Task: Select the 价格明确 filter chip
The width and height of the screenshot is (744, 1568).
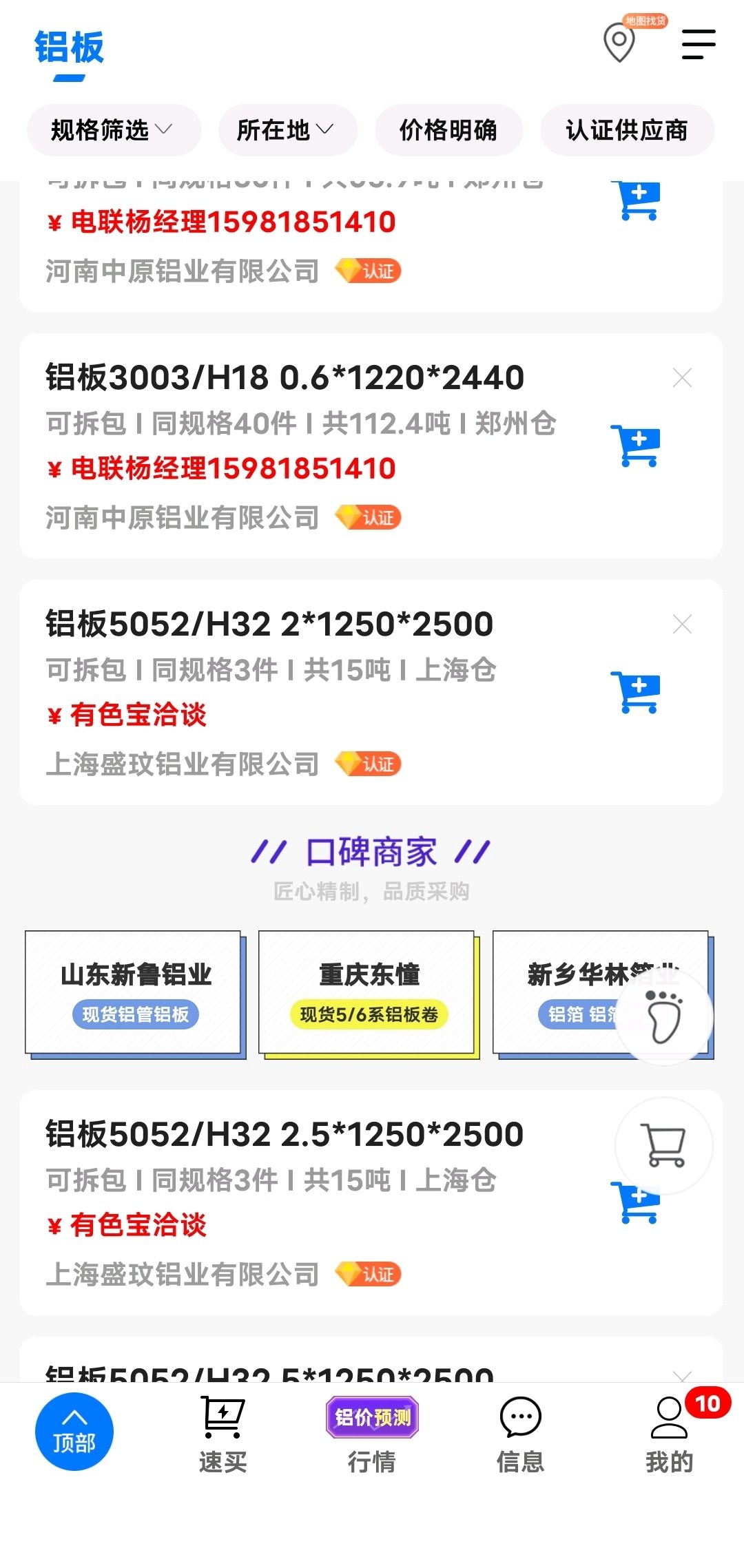Action: (448, 130)
